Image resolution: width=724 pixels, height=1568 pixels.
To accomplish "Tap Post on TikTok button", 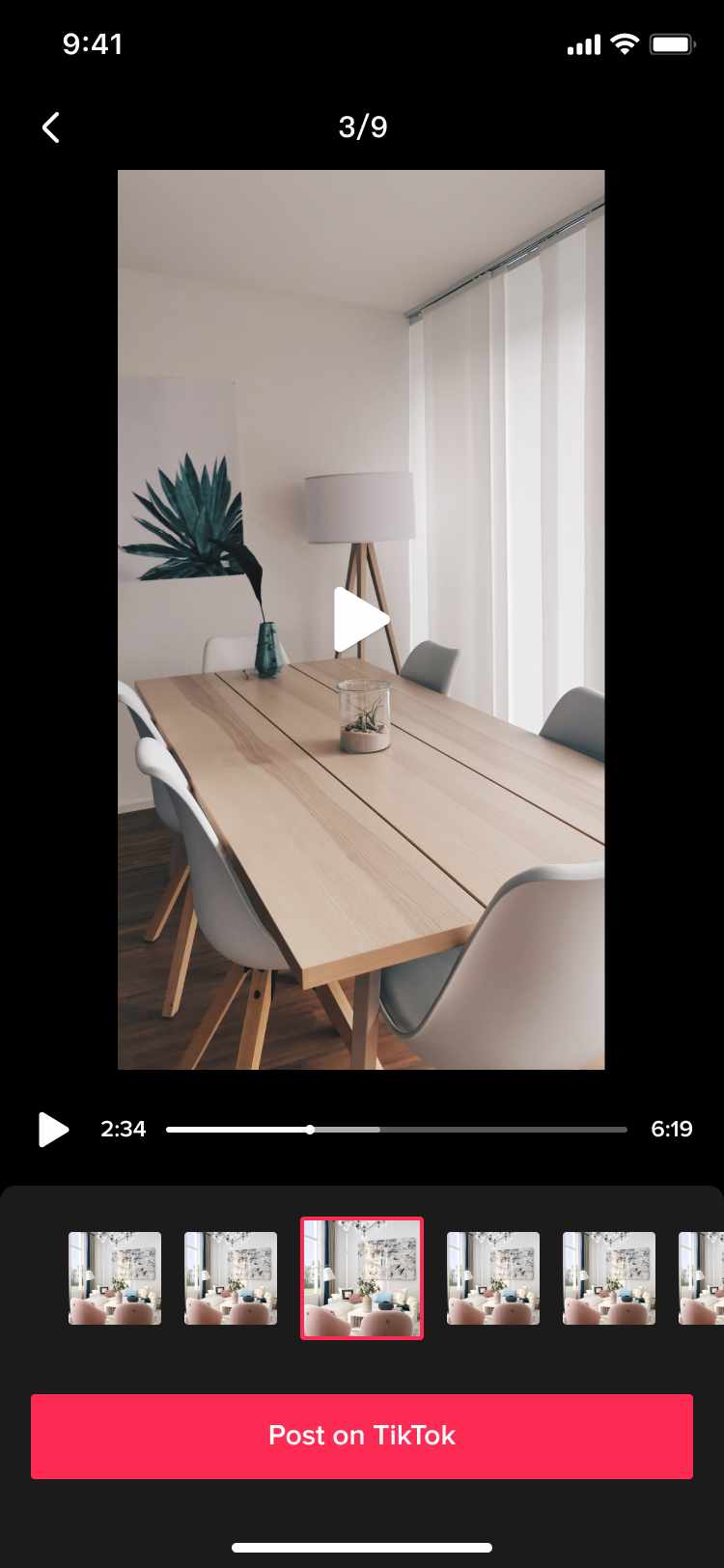I will coord(362,1436).
